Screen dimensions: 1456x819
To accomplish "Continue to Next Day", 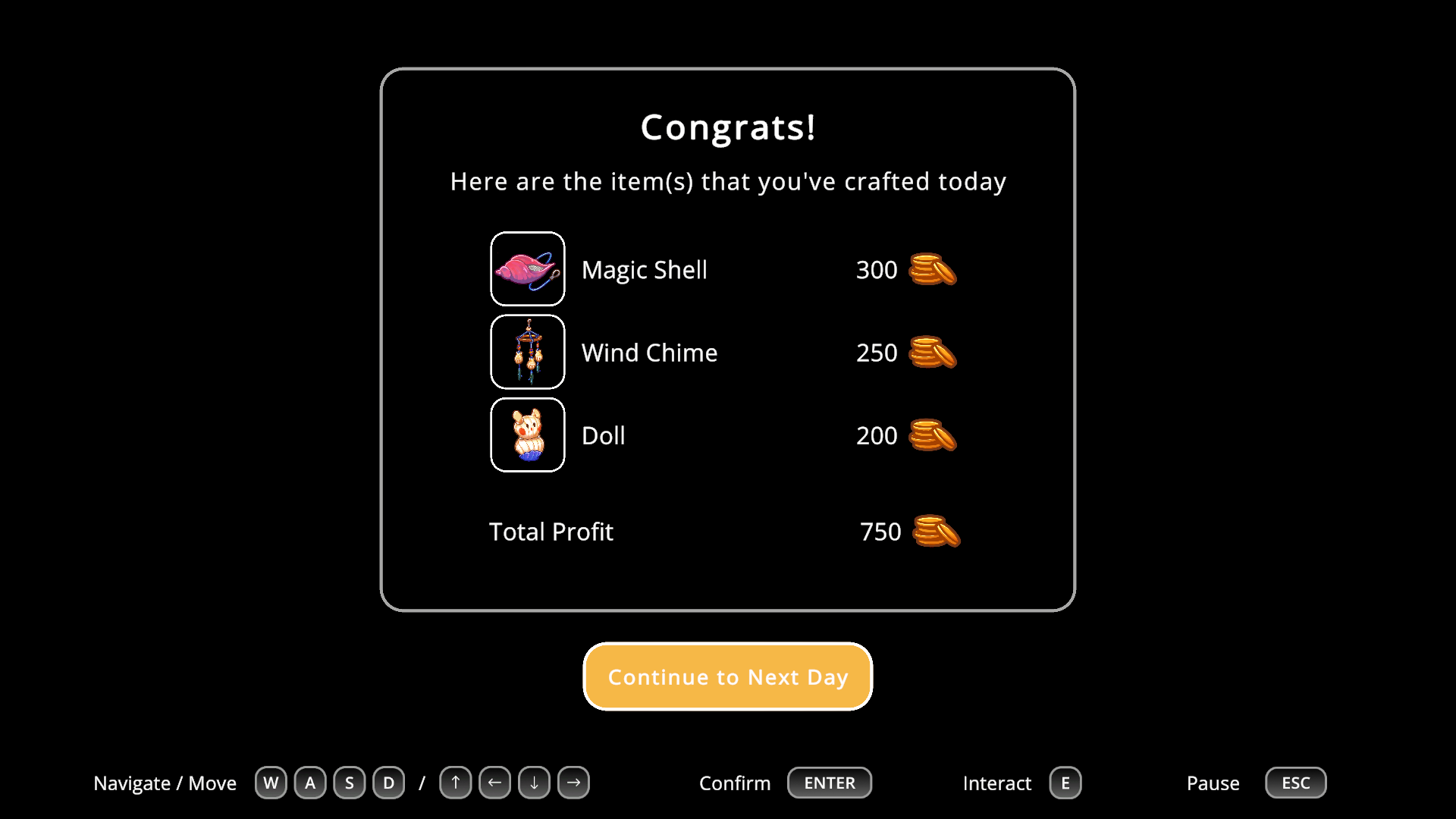I will pos(727,676).
